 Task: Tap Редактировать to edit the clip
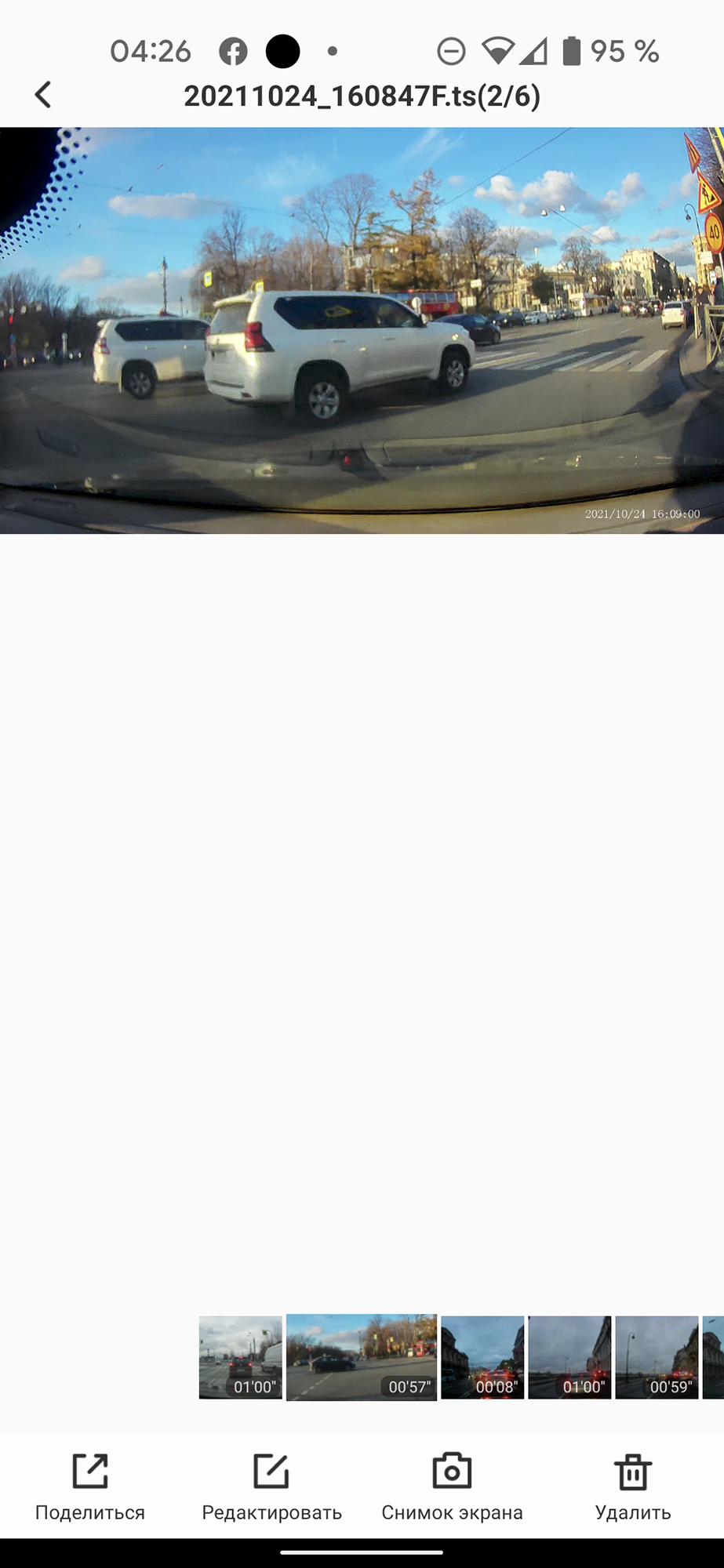(x=271, y=1486)
